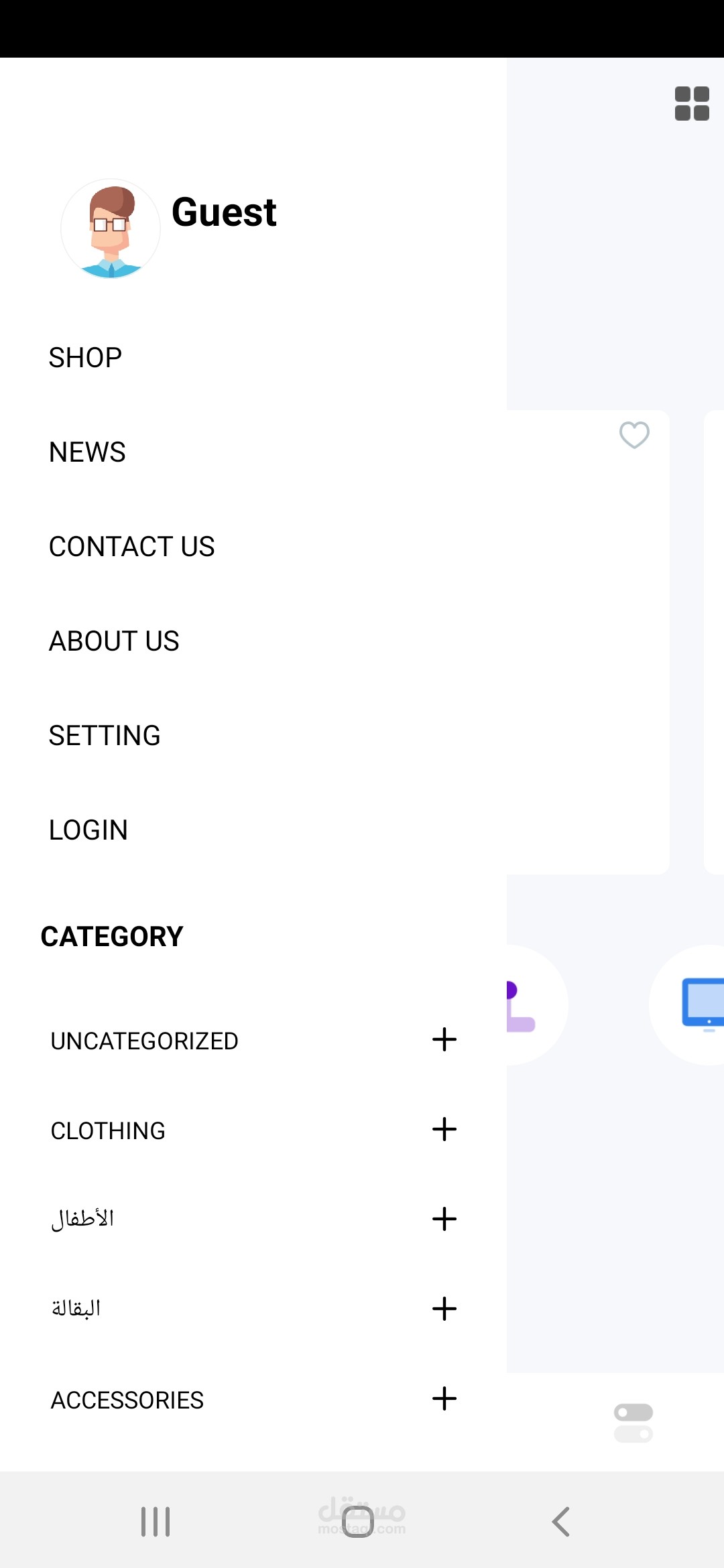Open SETTING from the drawer
724x1568 pixels.
105,736
